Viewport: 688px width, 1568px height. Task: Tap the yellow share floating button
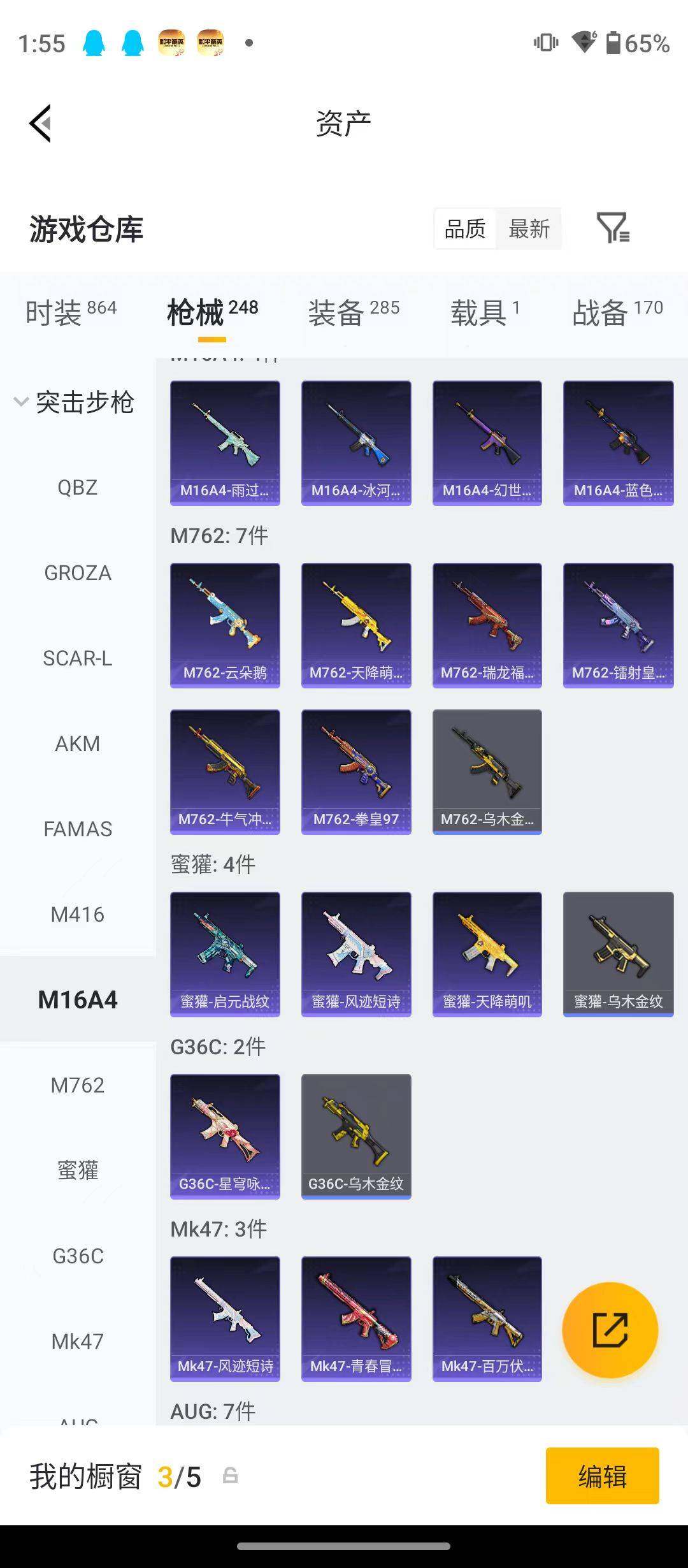610,1330
